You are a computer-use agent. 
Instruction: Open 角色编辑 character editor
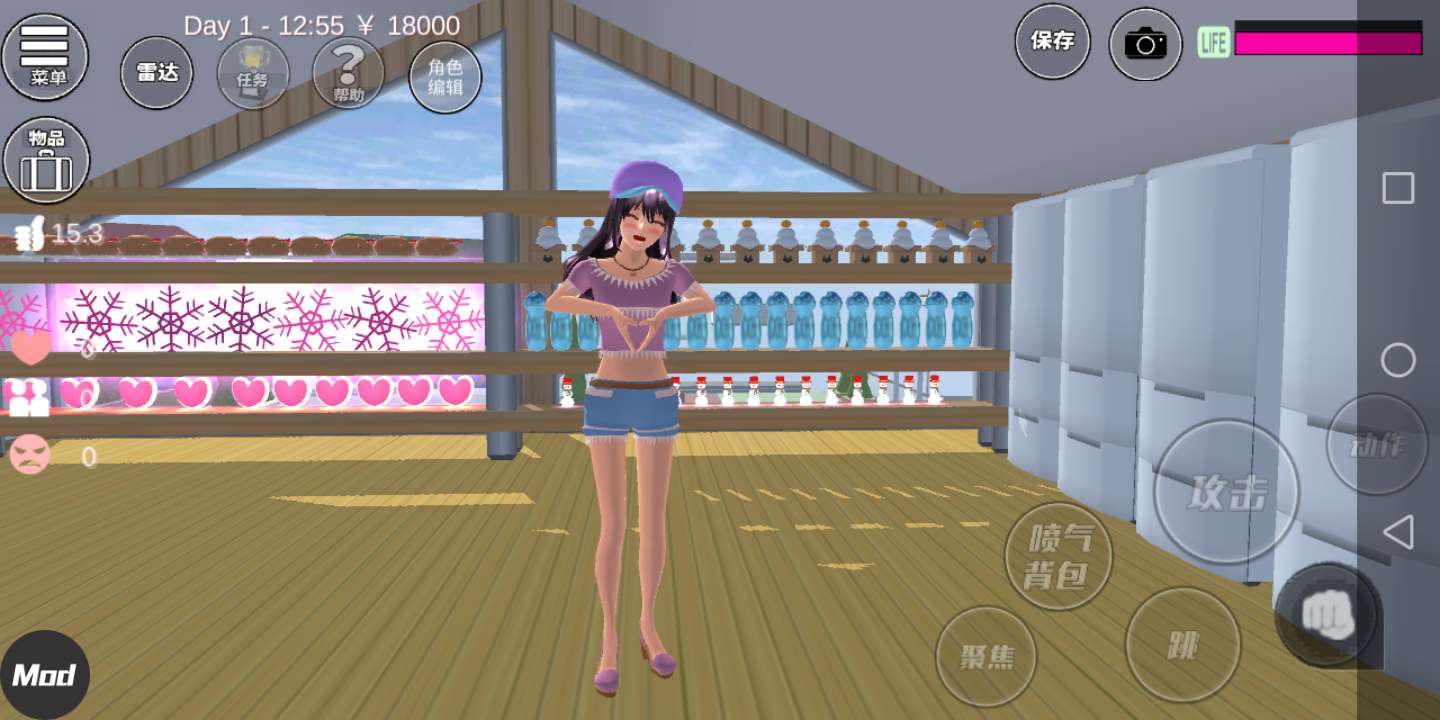coord(445,76)
